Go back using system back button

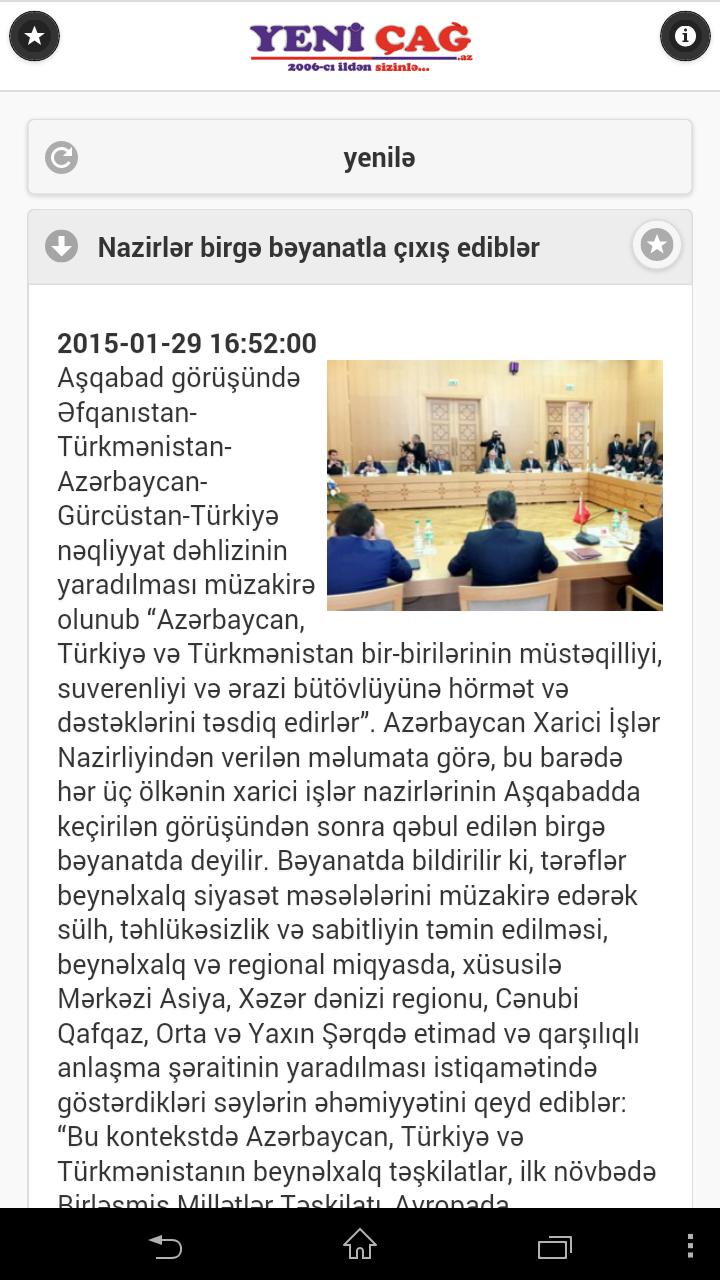(x=166, y=1246)
